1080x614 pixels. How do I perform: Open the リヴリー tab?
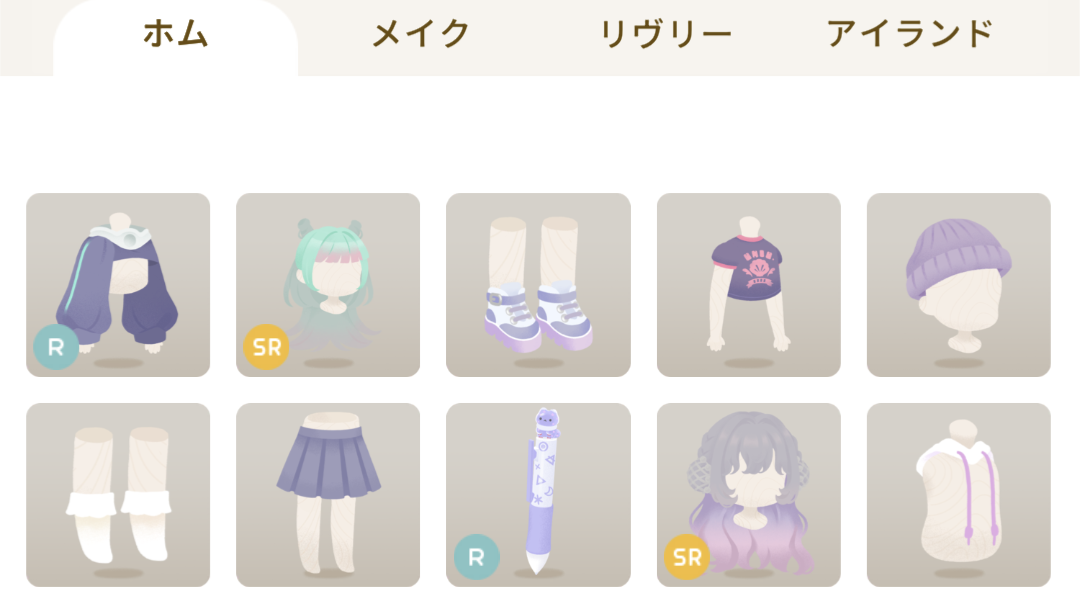[x=665, y=35]
